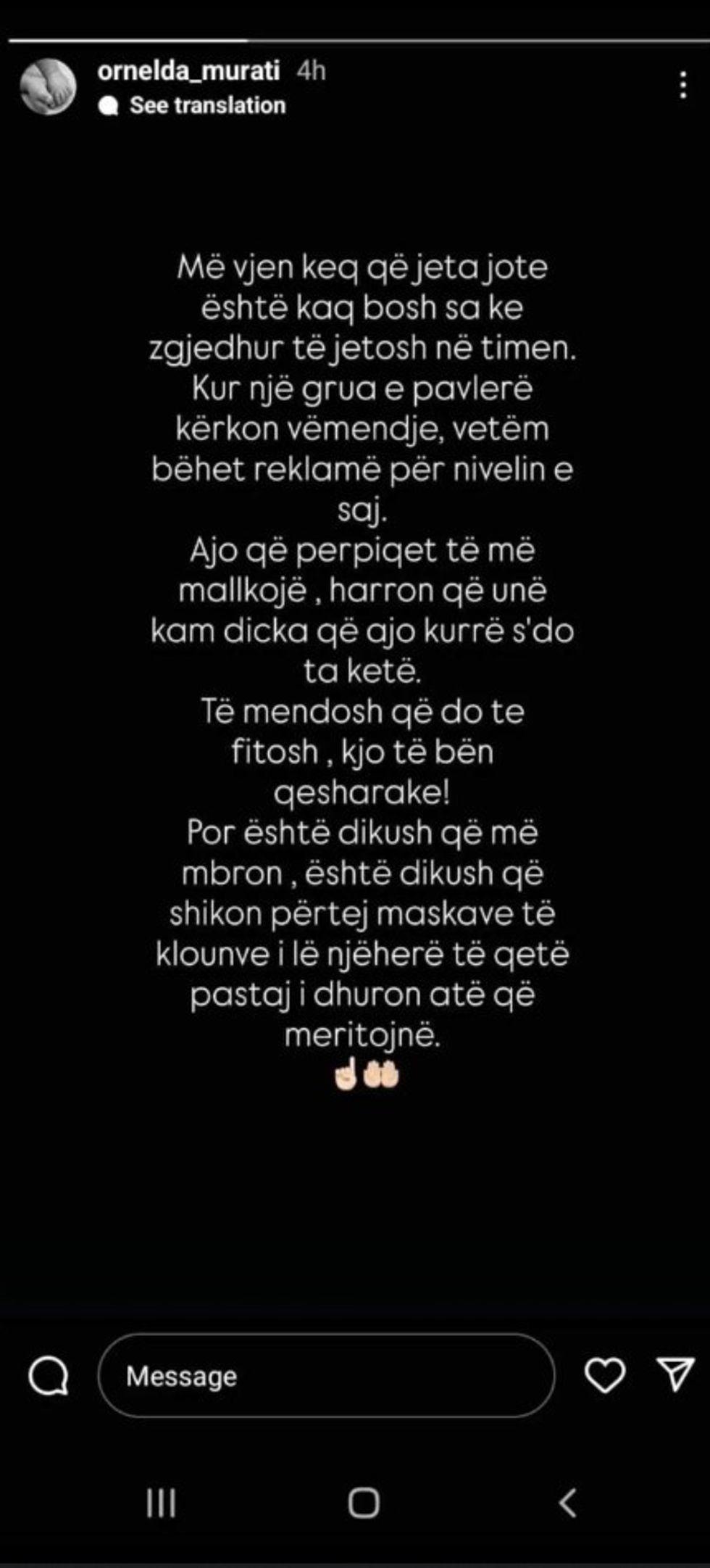This screenshot has width=710, height=1568.
Task: Open the three-dot overflow menu
Action: click(682, 86)
